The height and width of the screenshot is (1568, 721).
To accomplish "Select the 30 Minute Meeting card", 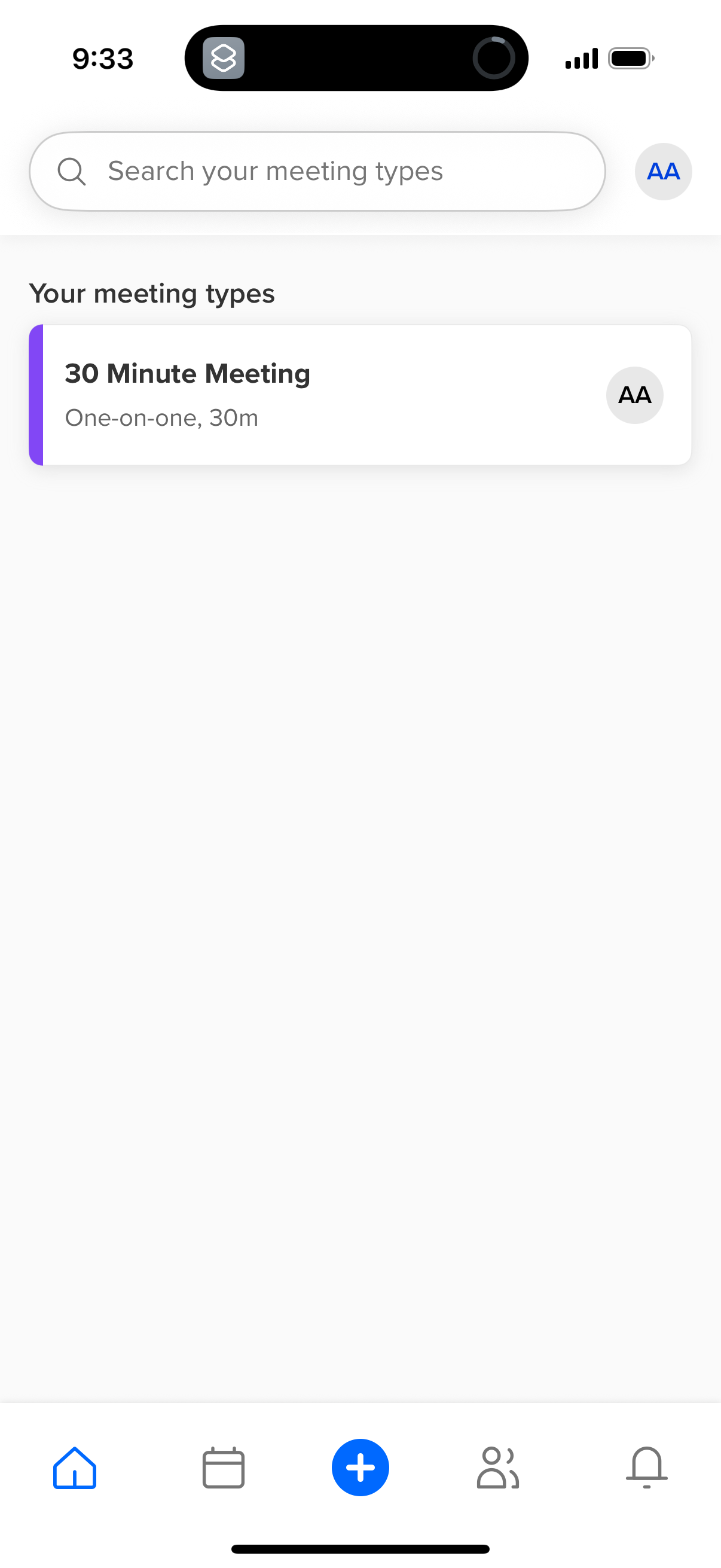I will (x=360, y=395).
